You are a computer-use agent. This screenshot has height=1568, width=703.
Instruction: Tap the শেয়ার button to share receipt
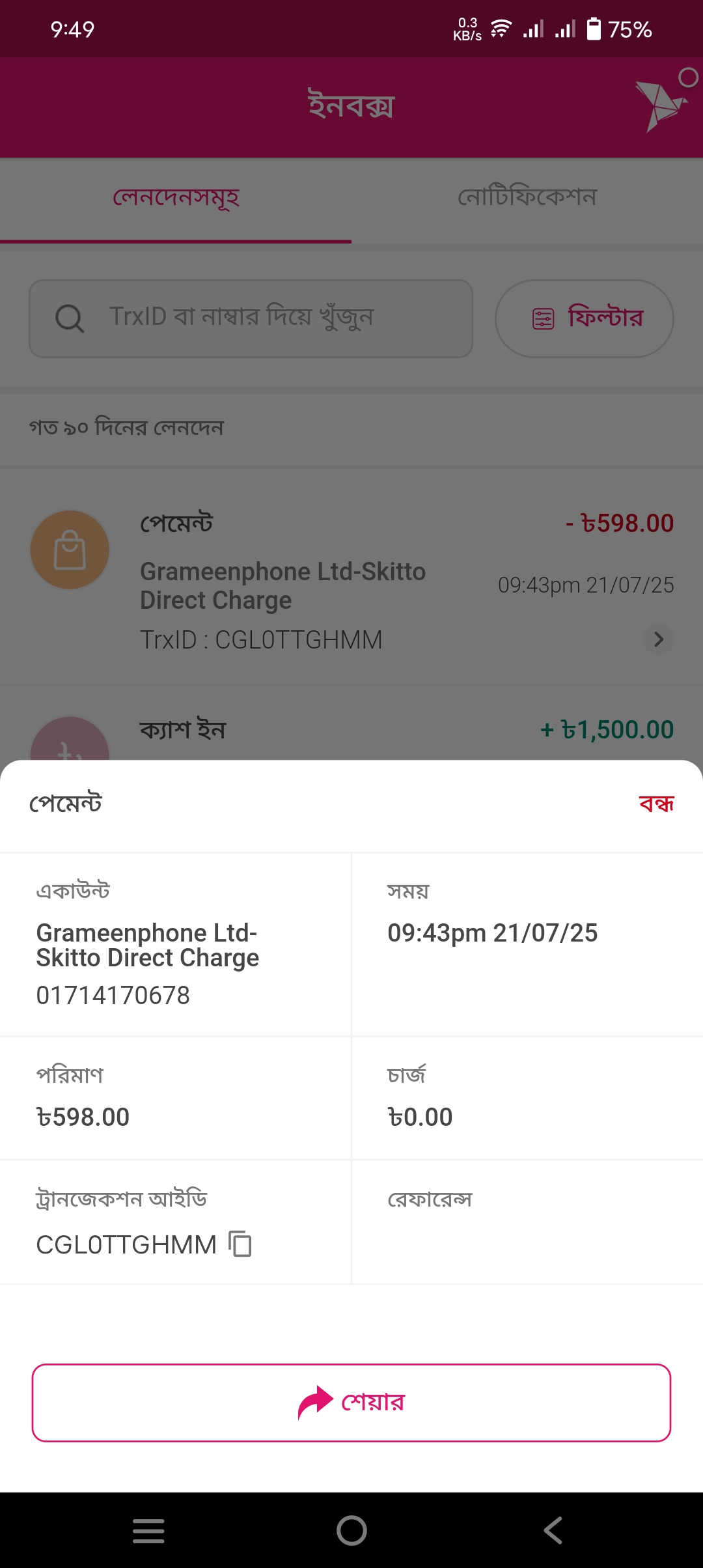(x=351, y=1403)
